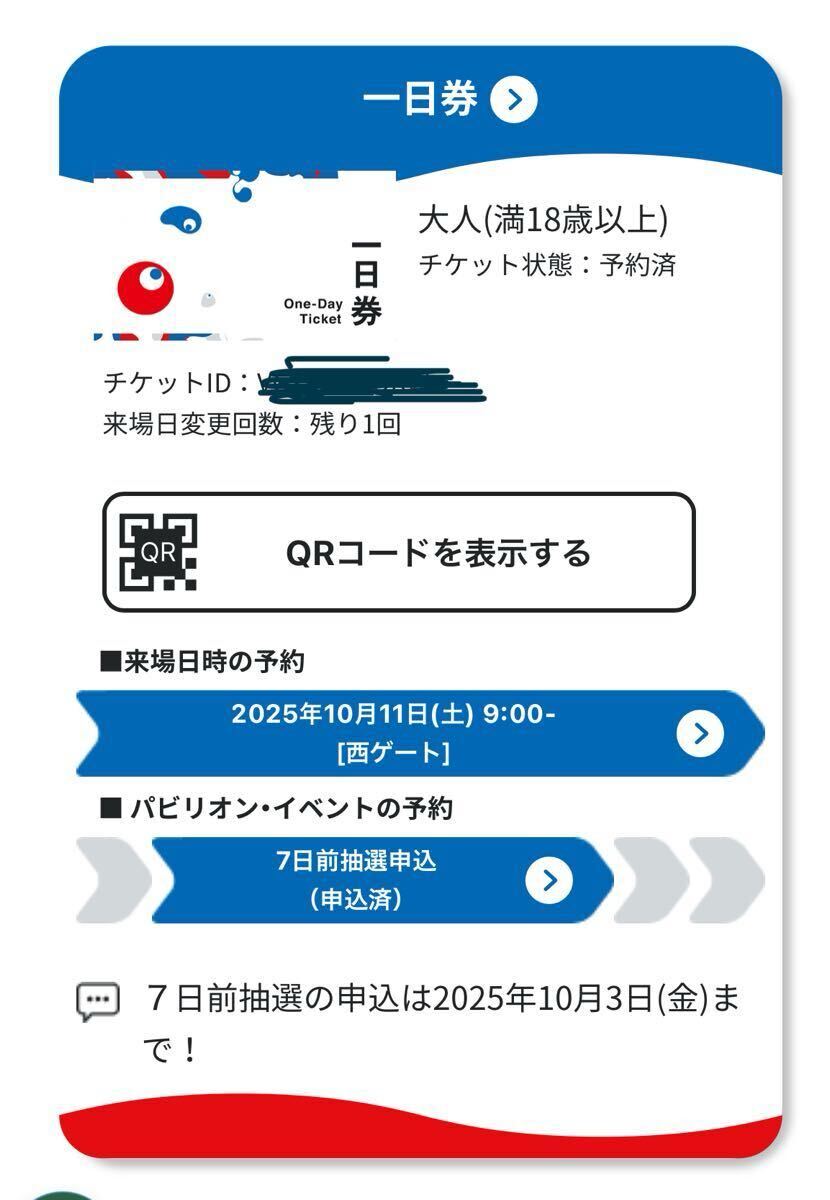Tap QRコードを表示する button
Screen dimensions: 830x1200
399,552
